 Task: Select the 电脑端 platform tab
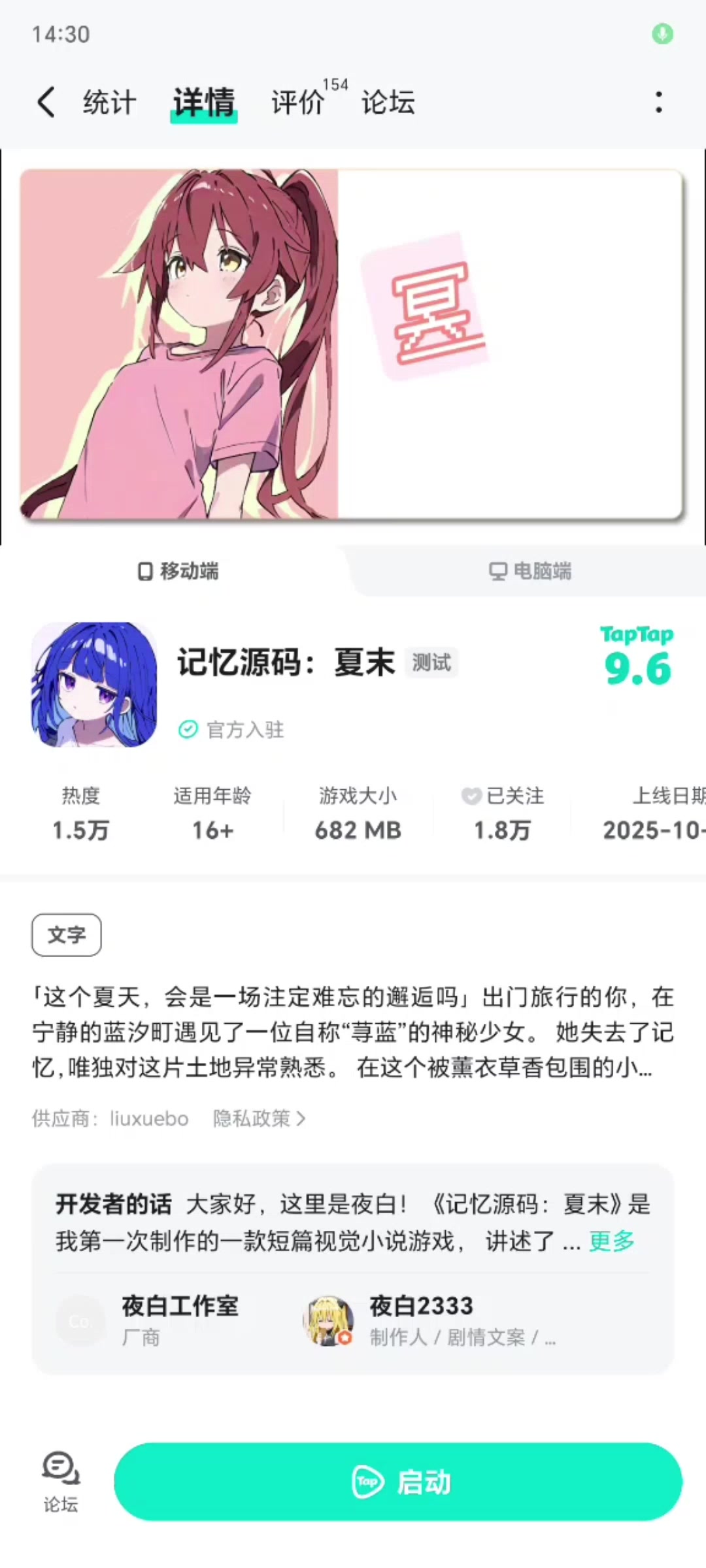pyautogui.click(x=530, y=571)
